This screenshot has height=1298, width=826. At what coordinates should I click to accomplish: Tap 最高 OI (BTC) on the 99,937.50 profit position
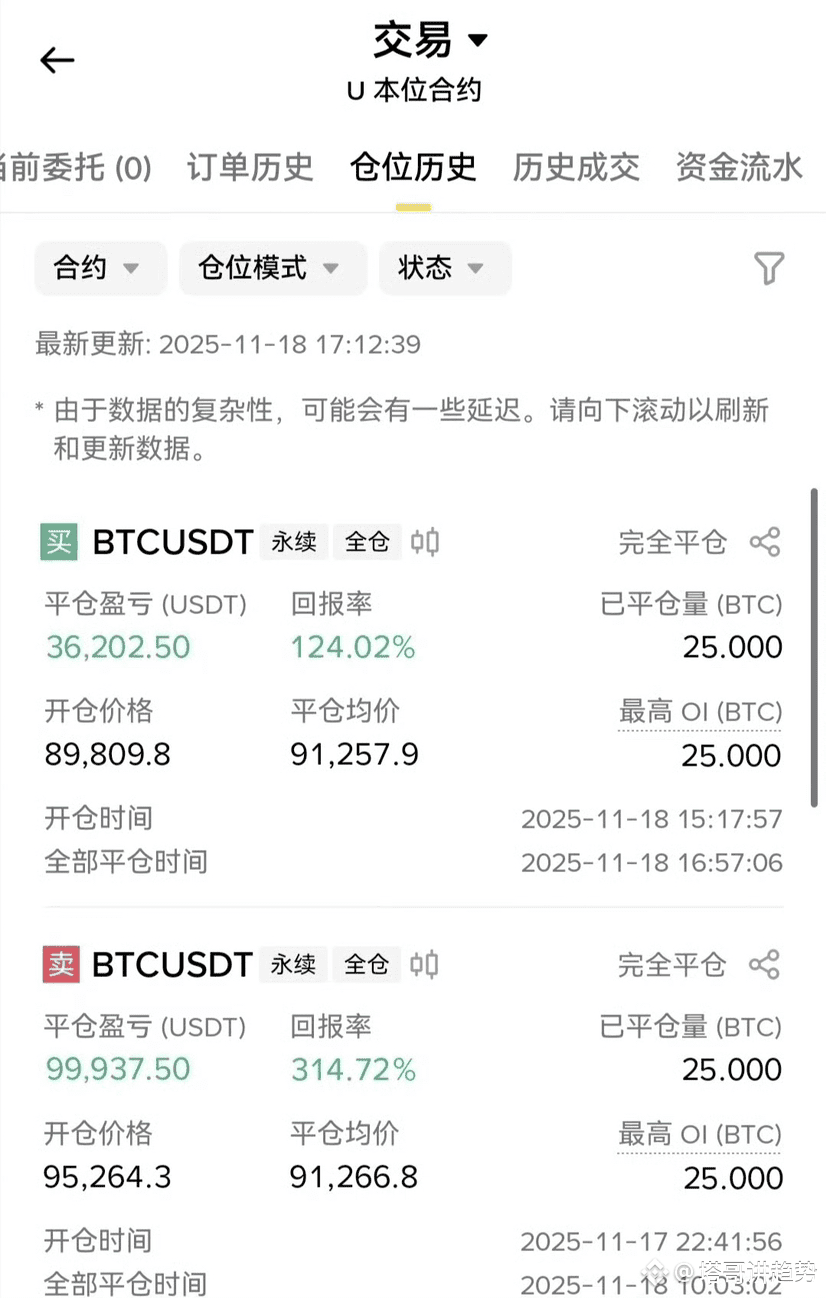point(700,1135)
